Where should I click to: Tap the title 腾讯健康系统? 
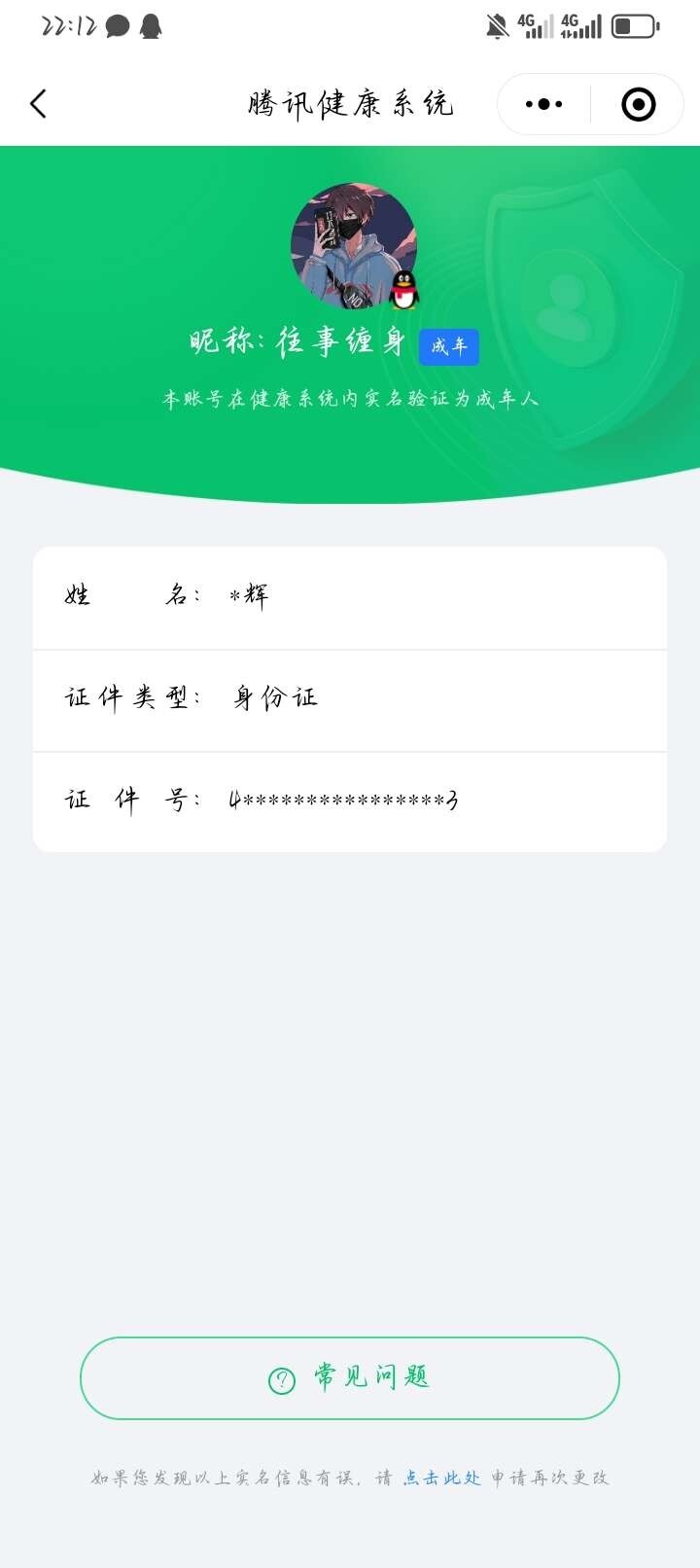tap(350, 103)
